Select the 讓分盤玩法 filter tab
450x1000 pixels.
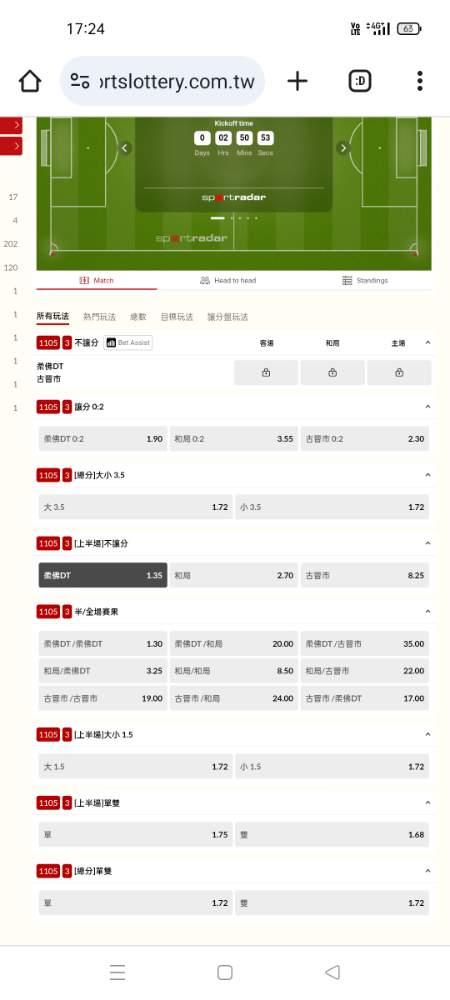[228, 317]
